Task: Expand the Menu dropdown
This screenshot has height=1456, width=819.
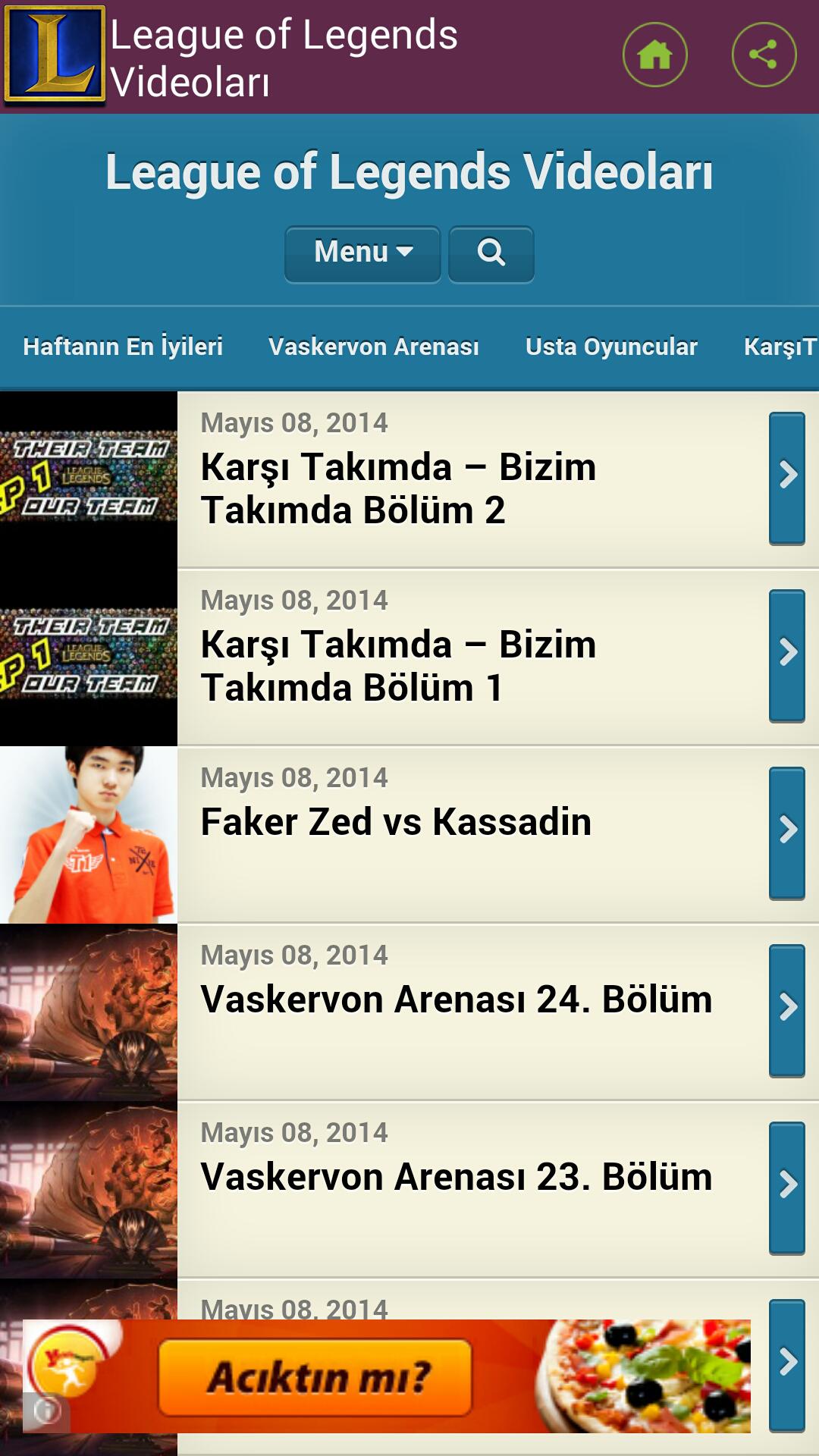Action: click(362, 253)
